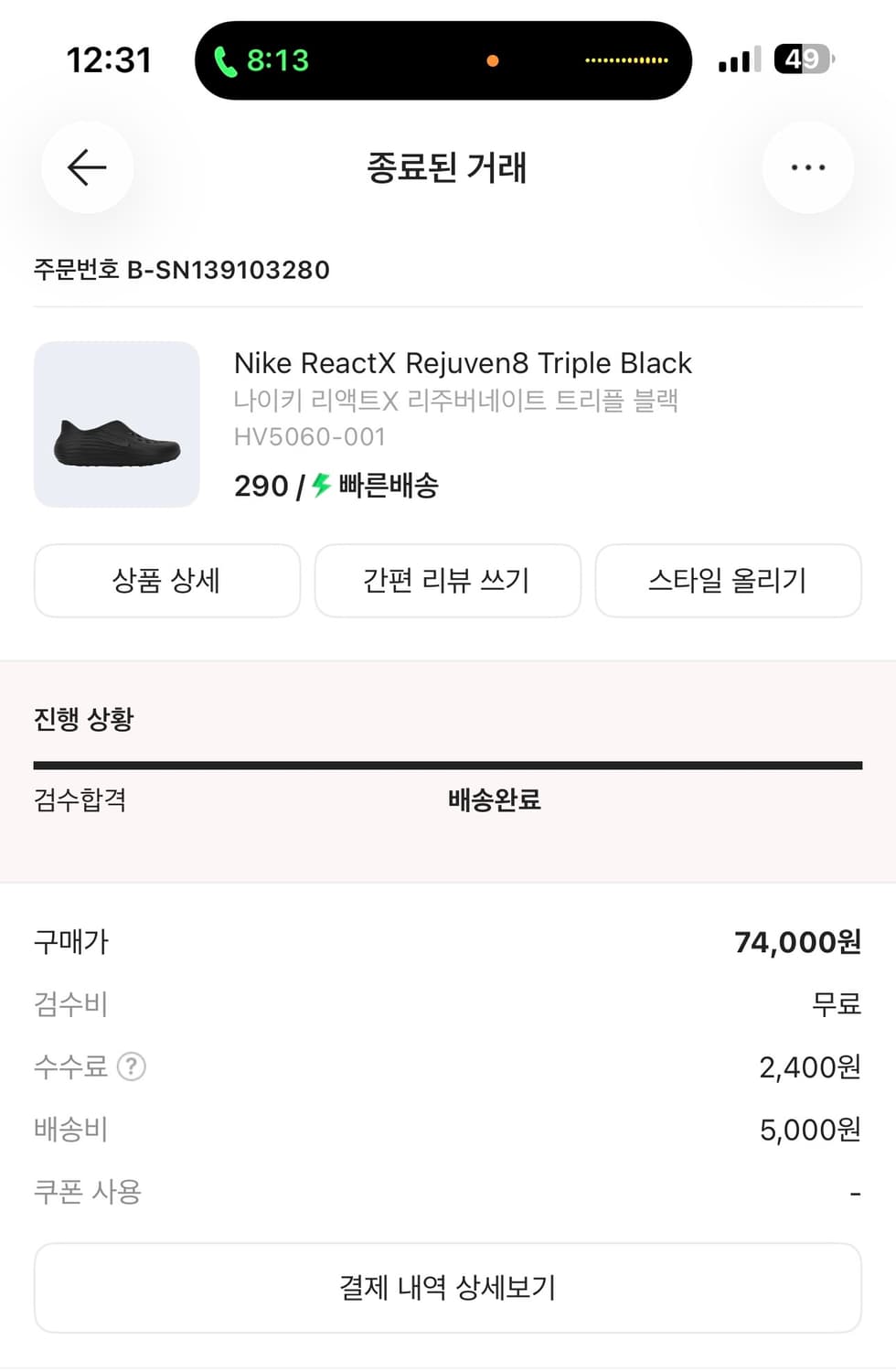
Task: Click the shoe product thumbnail image
Action: coord(116,423)
